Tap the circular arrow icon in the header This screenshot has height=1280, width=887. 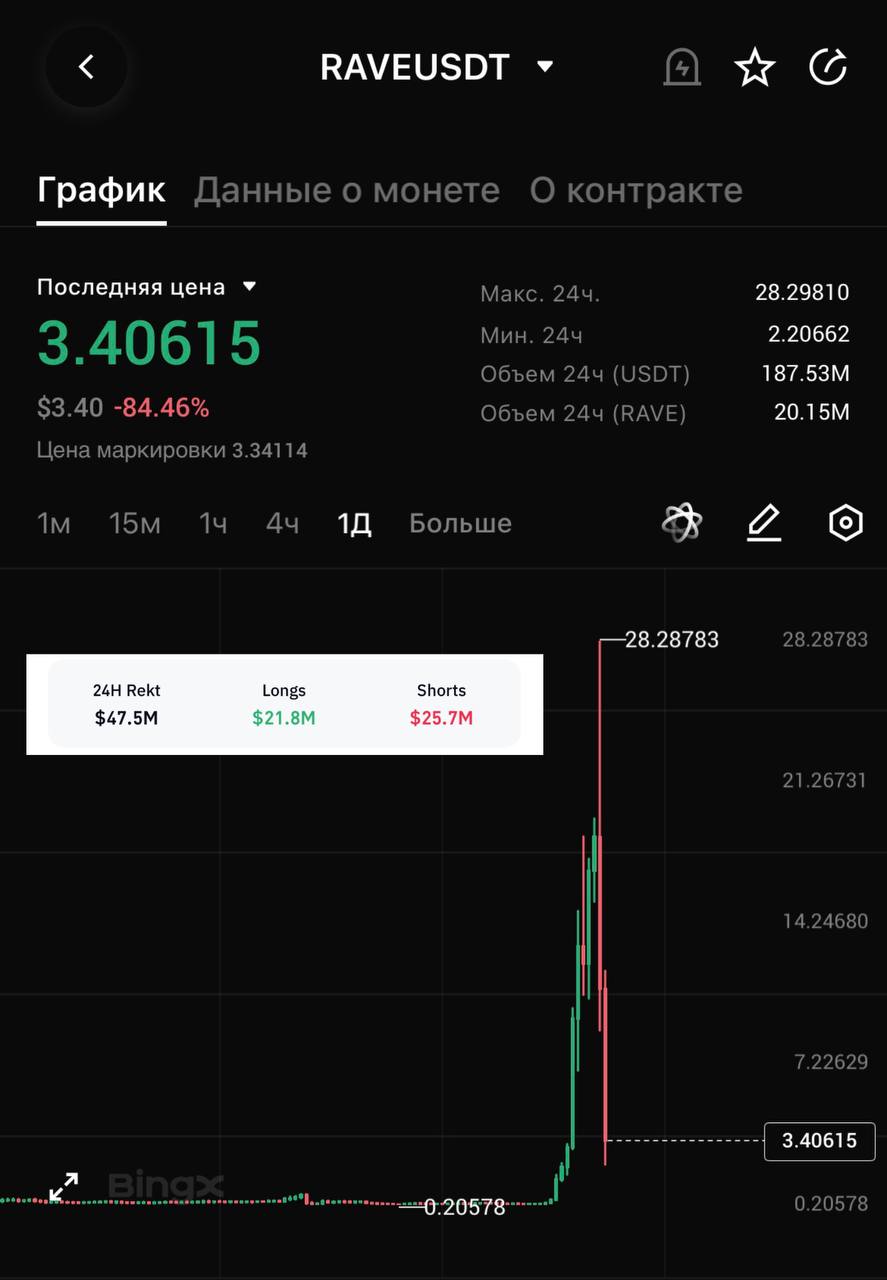point(828,67)
